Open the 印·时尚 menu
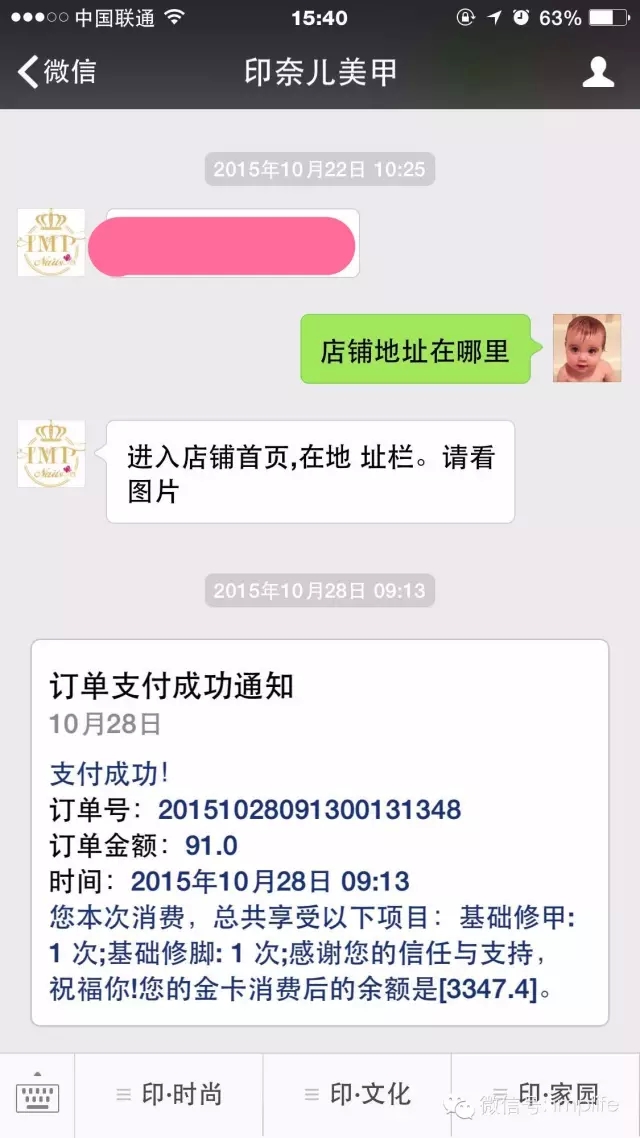The height and width of the screenshot is (1138, 640). point(169,1095)
